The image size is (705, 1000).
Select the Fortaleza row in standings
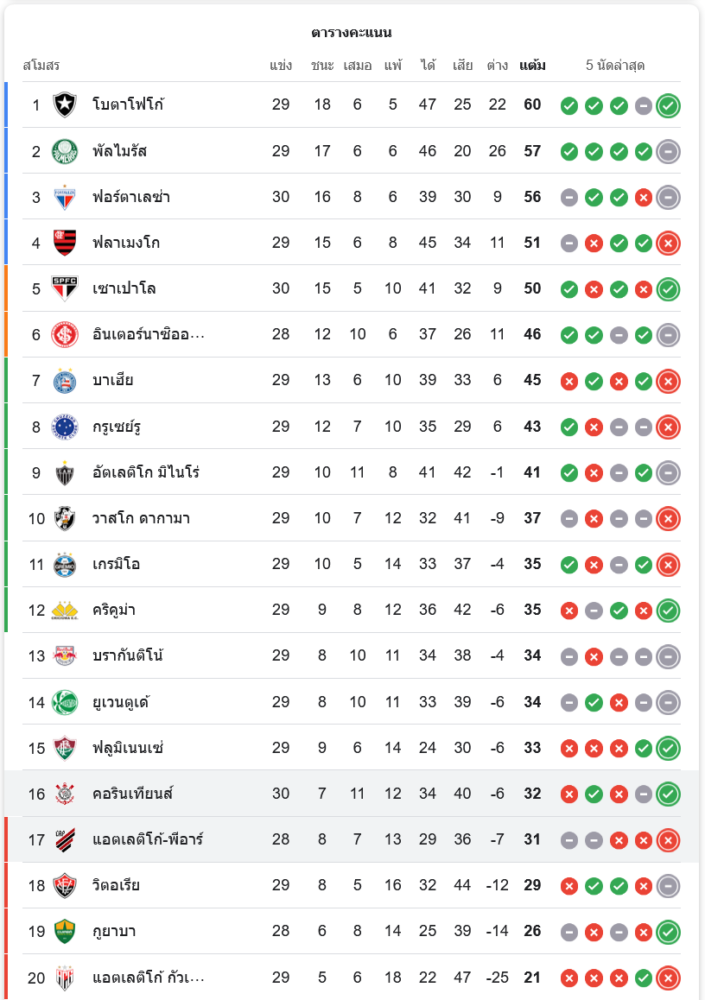click(x=131, y=197)
